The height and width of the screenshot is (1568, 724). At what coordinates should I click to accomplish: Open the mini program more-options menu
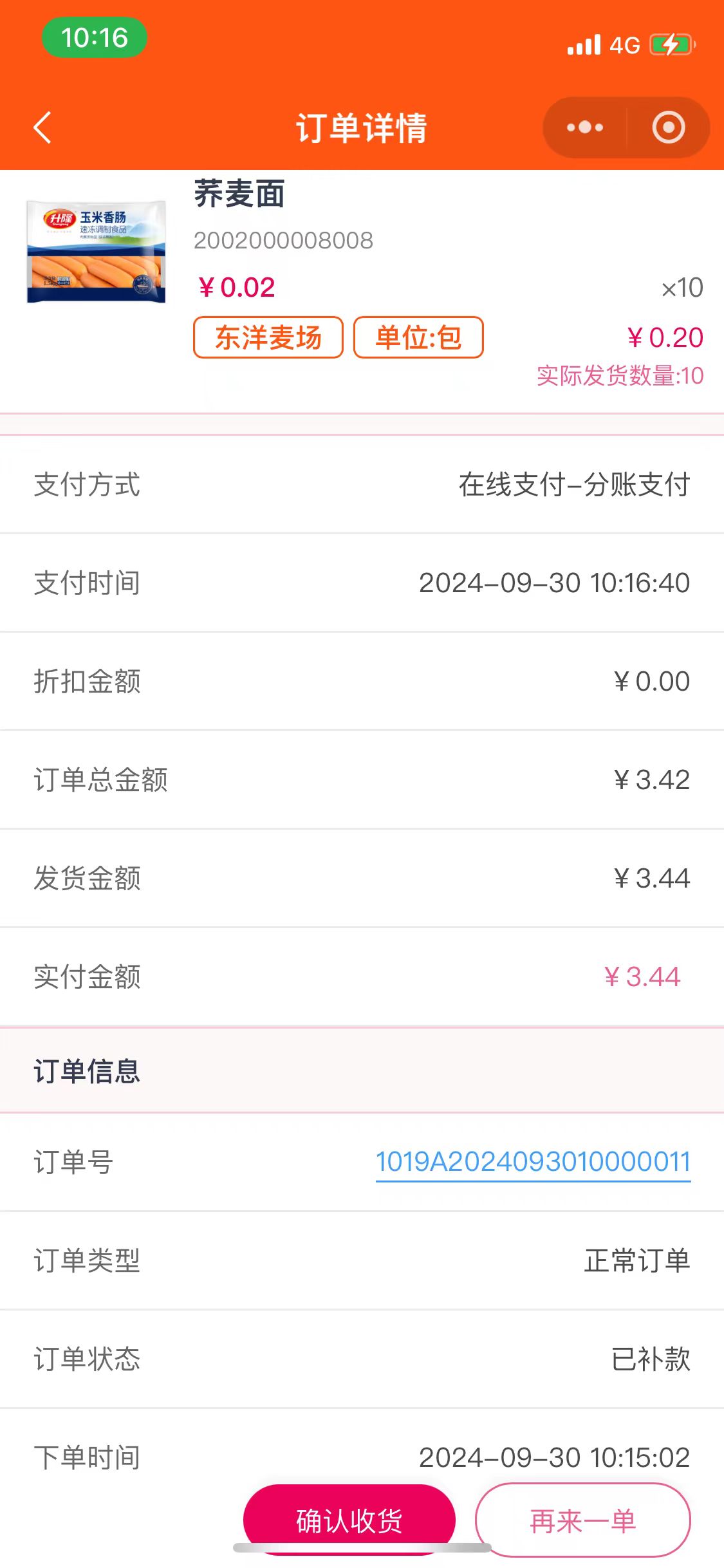[x=584, y=127]
